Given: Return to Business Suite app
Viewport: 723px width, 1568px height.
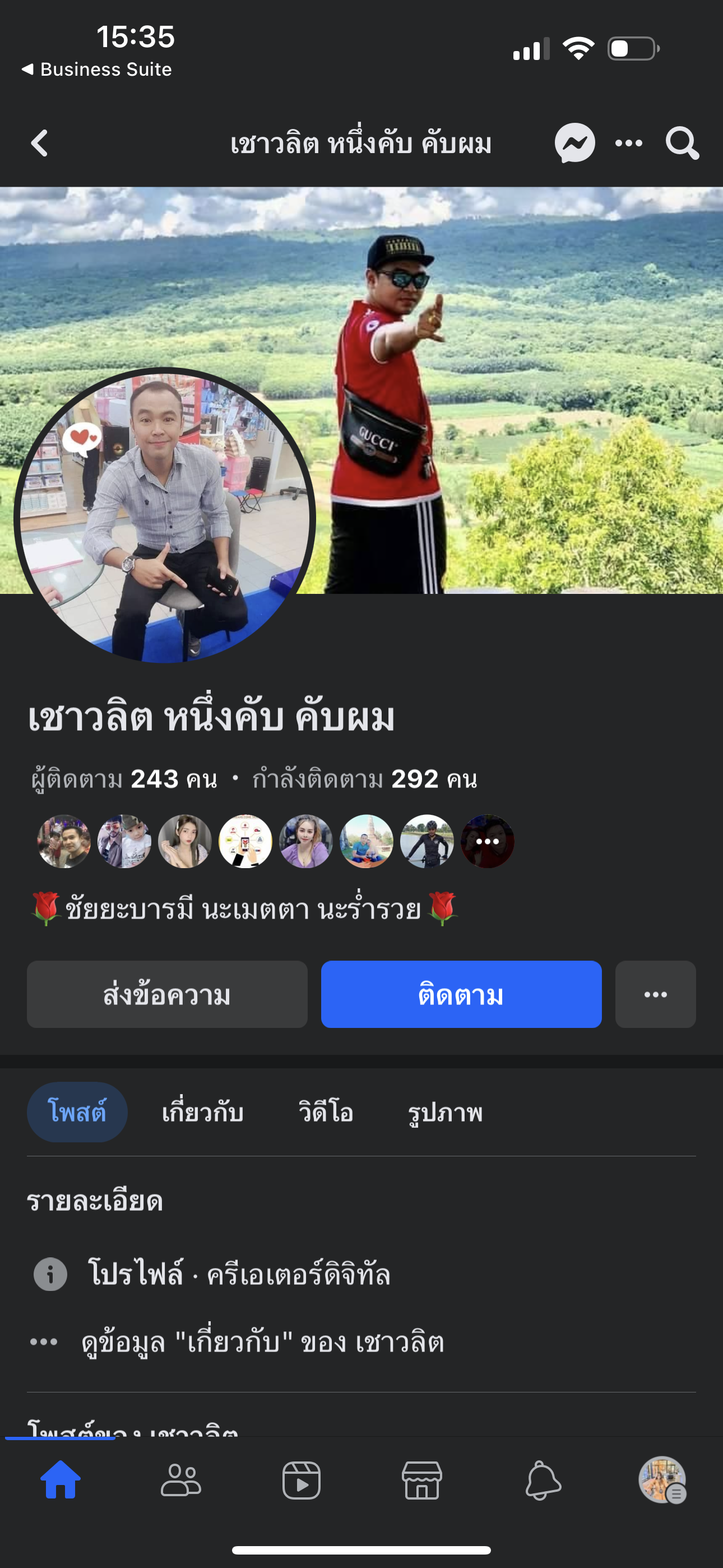Looking at the screenshot, I should (98, 70).
